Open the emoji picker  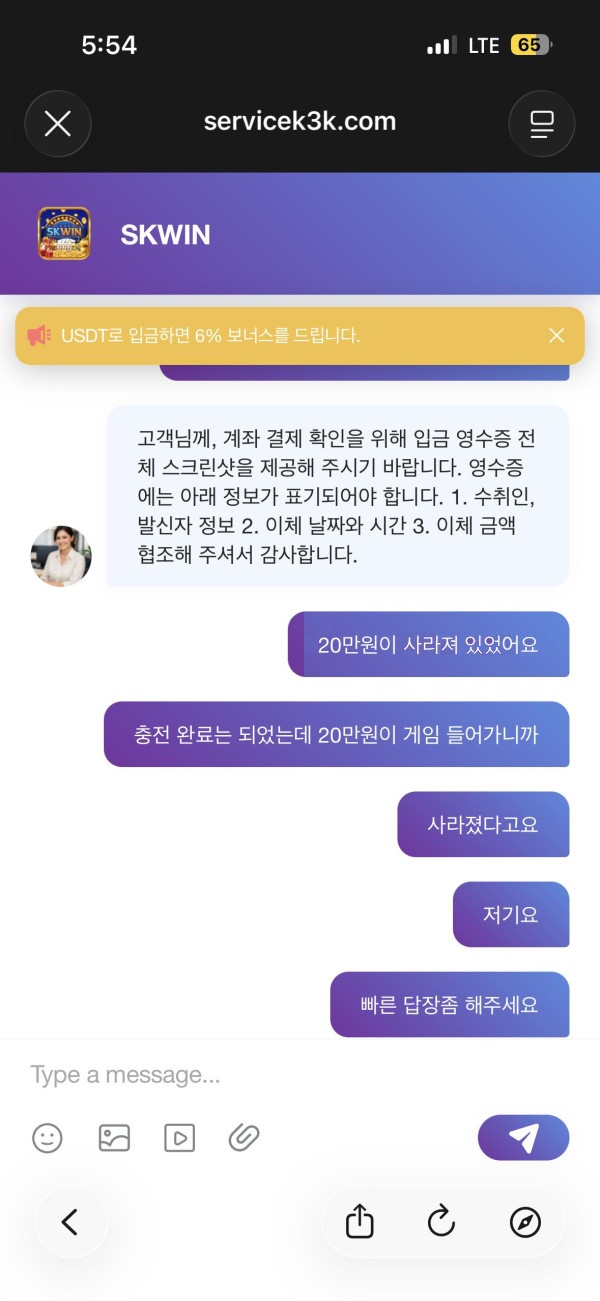point(47,1138)
